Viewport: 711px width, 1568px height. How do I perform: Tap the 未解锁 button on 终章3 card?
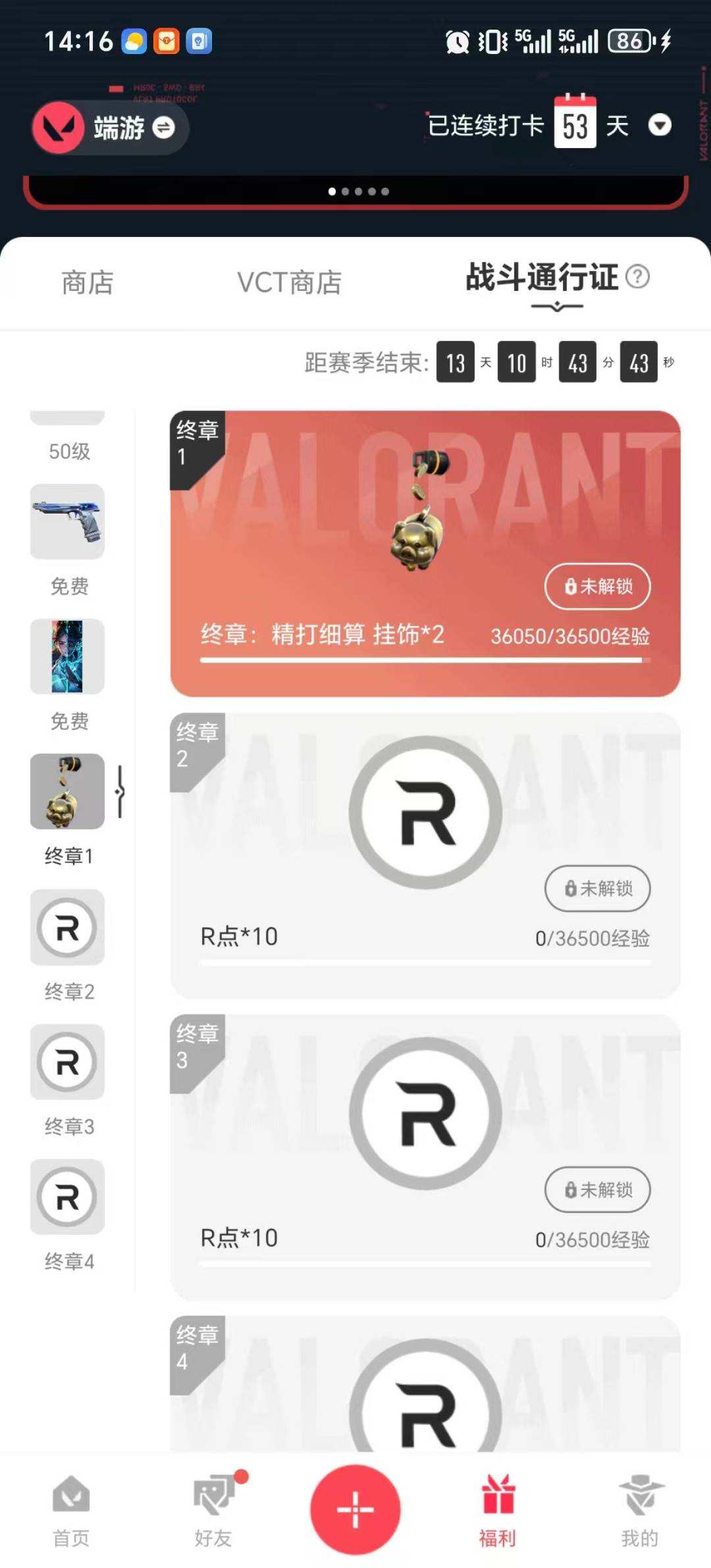click(x=596, y=1190)
